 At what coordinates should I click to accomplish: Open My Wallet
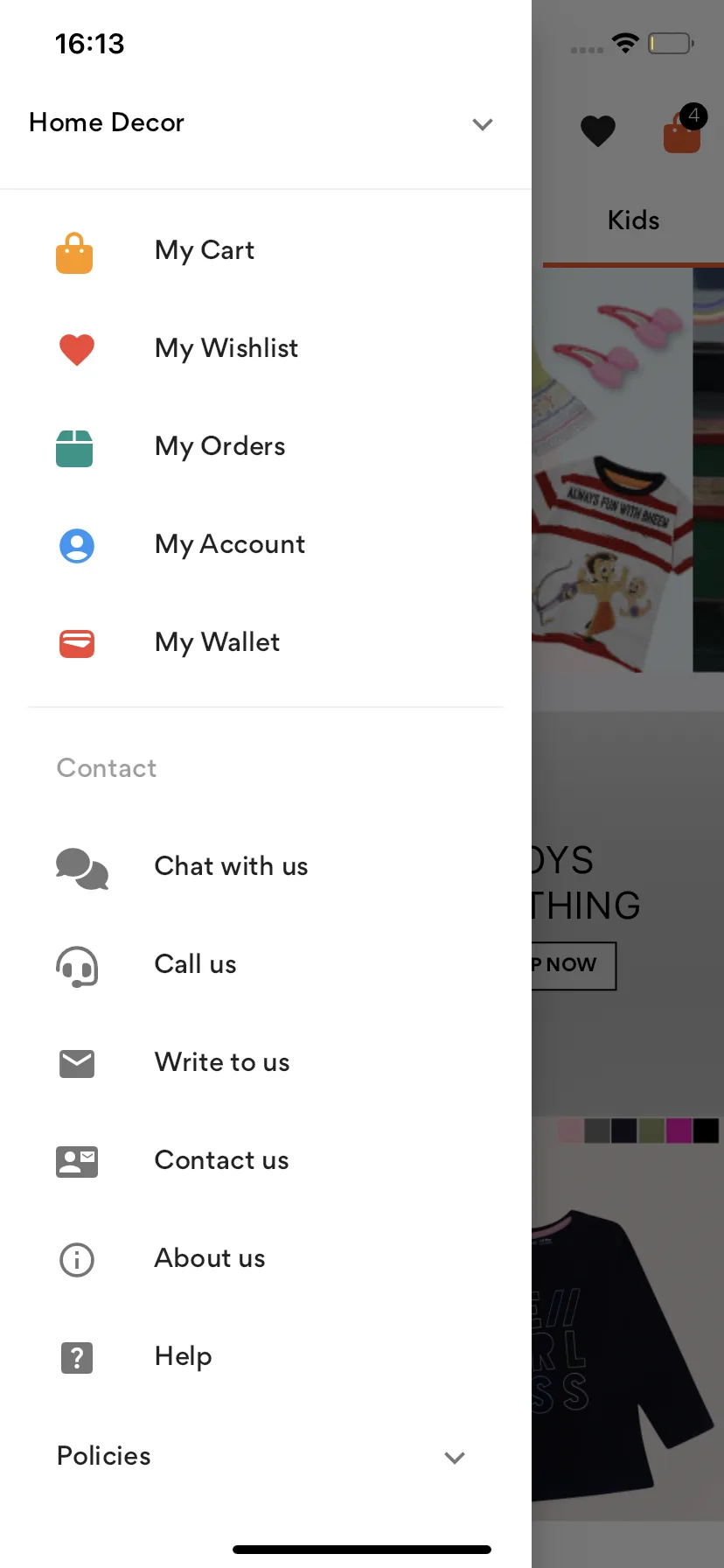pyautogui.click(x=217, y=643)
